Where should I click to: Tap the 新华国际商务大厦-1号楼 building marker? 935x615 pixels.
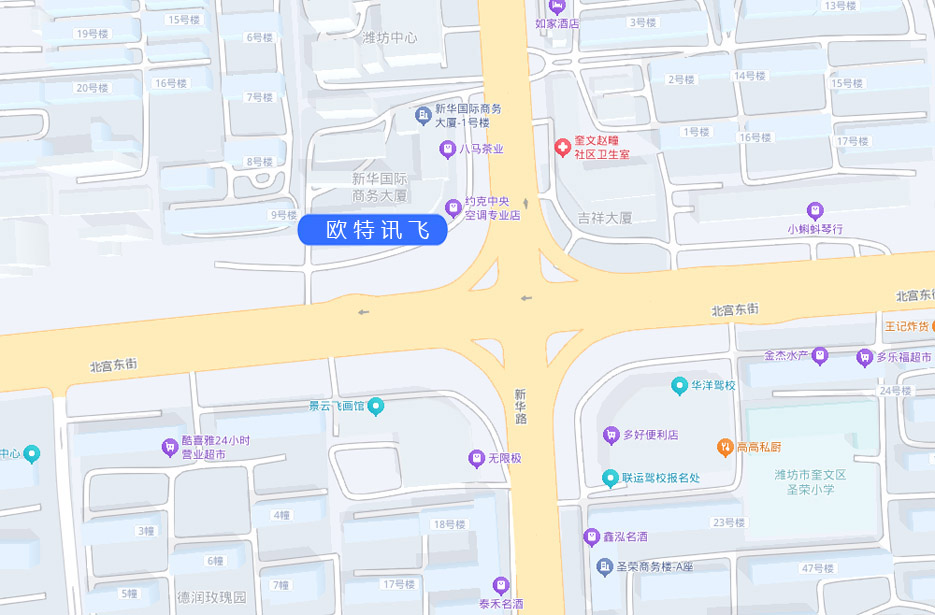point(423,116)
